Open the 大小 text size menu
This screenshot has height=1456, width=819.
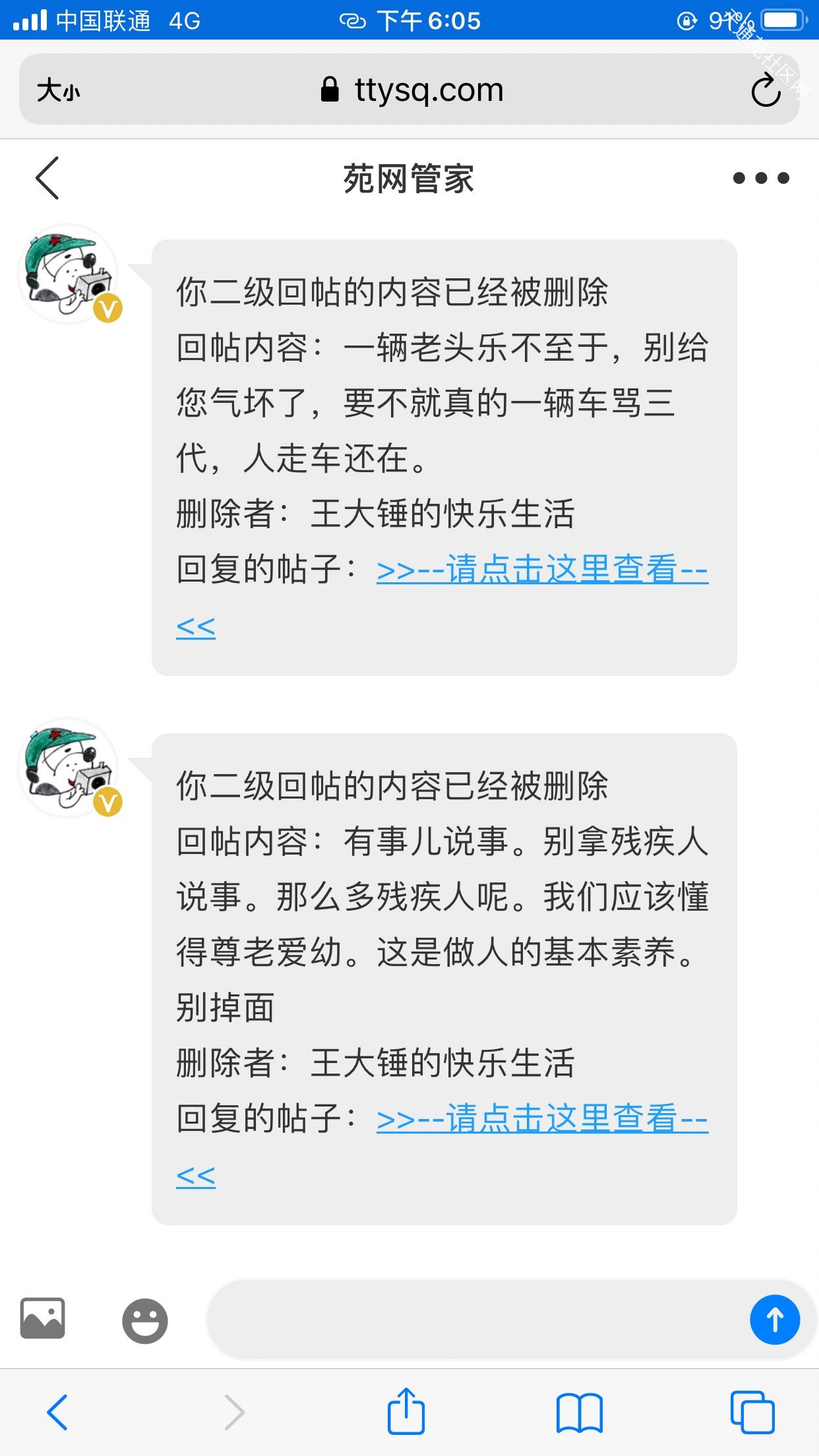point(59,90)
